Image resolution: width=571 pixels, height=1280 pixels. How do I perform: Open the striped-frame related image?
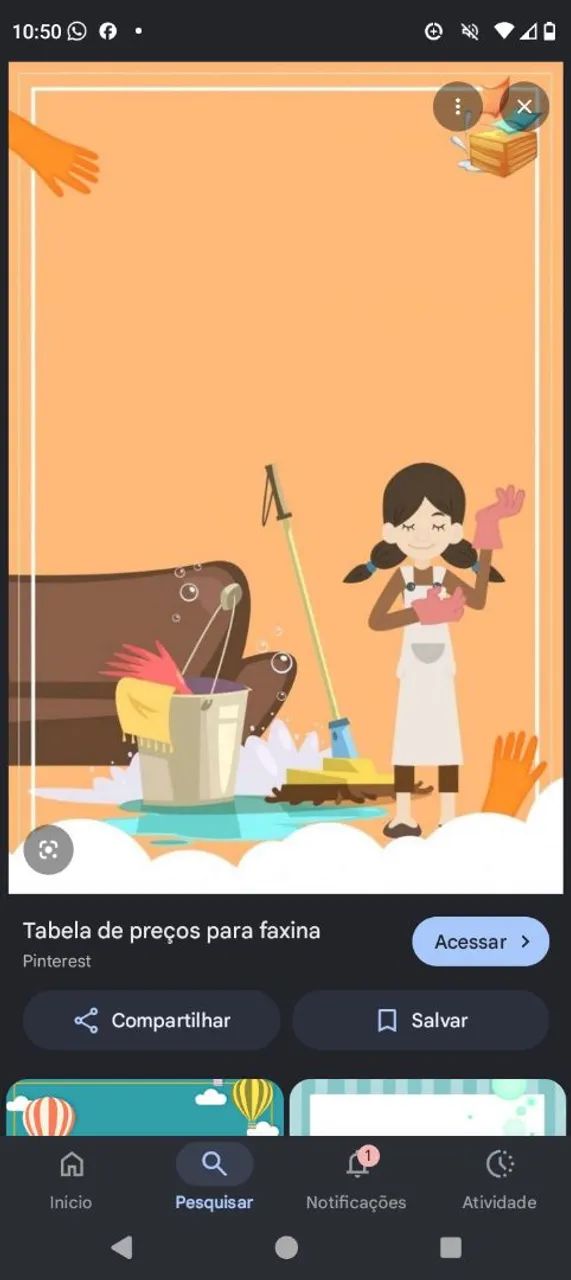(x=428, y=1107)
